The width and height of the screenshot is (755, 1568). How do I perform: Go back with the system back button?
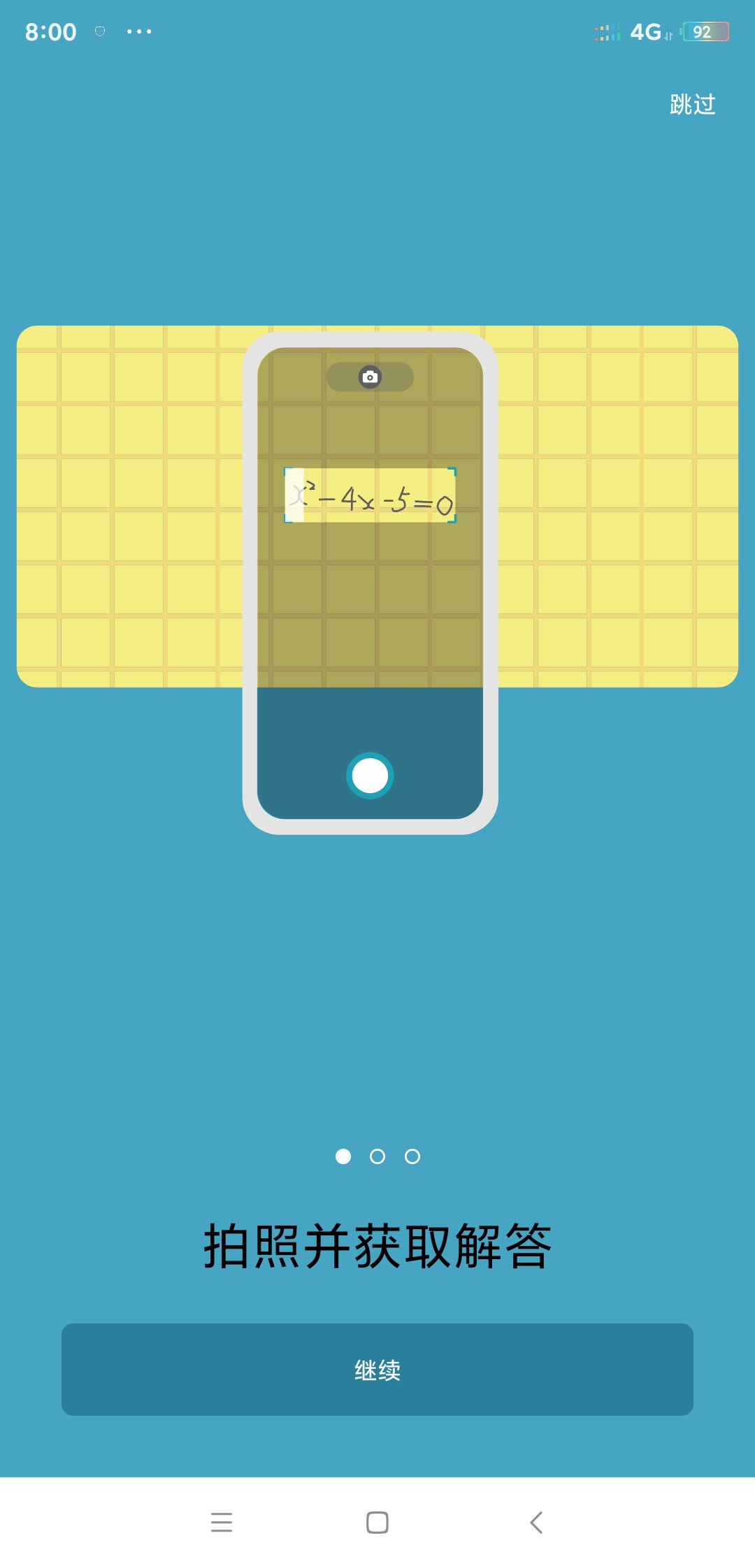pos(536,1522)
